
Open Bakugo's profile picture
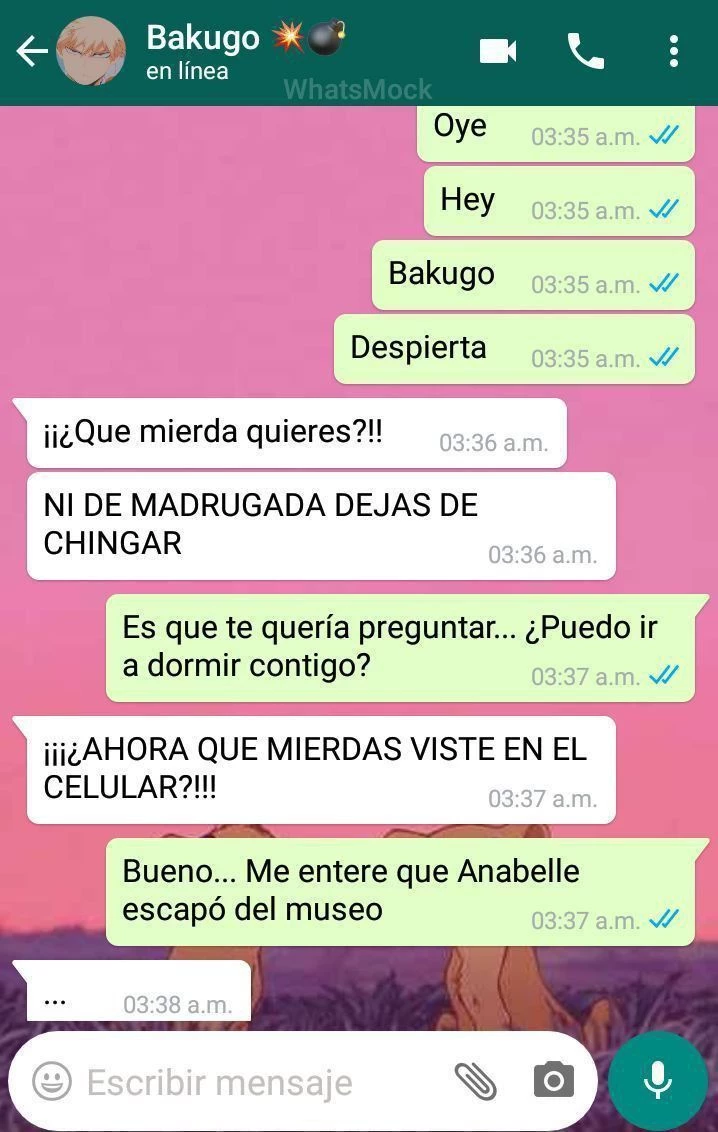click(90, 51)
